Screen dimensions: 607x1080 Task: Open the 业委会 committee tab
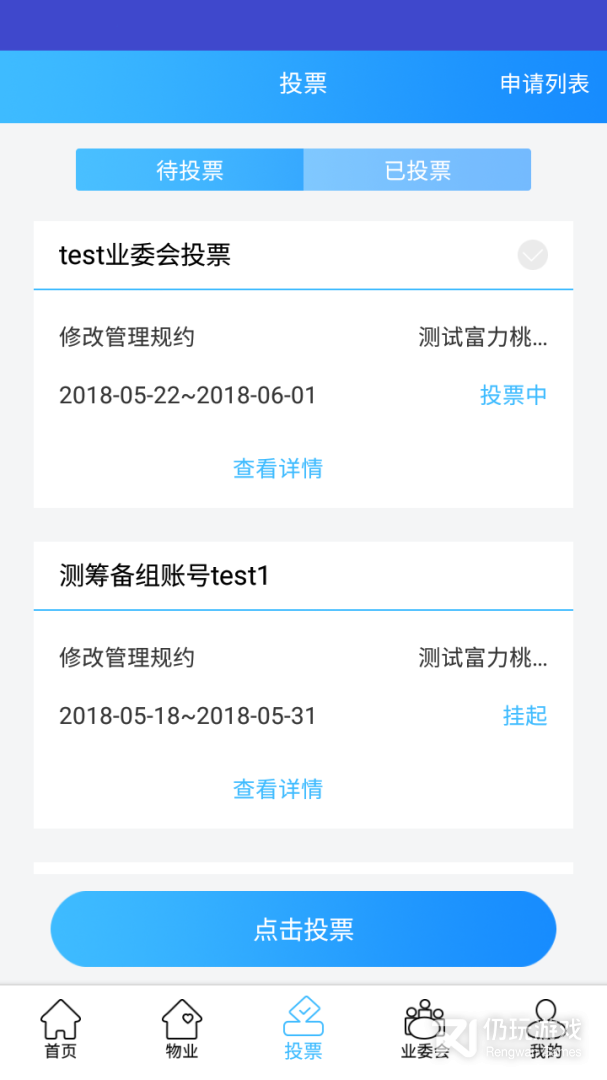[x=425, y=1029]
